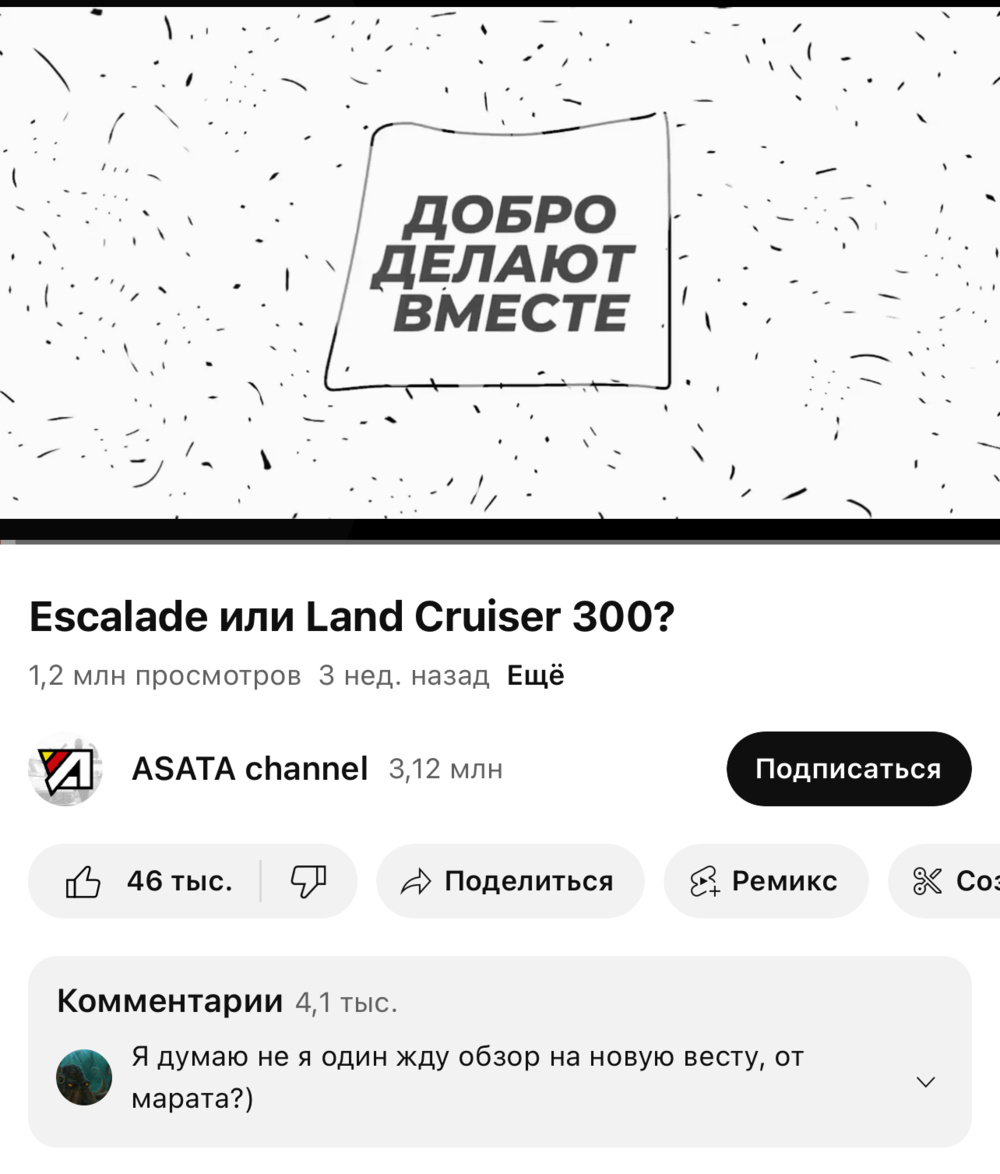Like the video with 46 тыс. likes

(x=148, y=881)
